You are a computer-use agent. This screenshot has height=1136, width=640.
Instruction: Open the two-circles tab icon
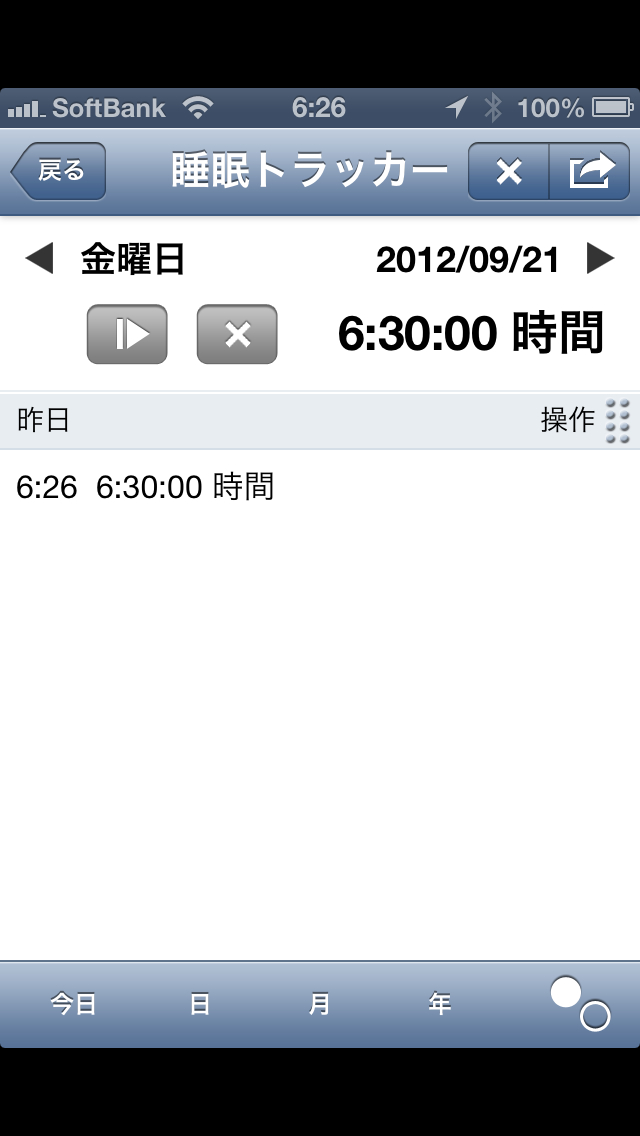point(580,1004)
